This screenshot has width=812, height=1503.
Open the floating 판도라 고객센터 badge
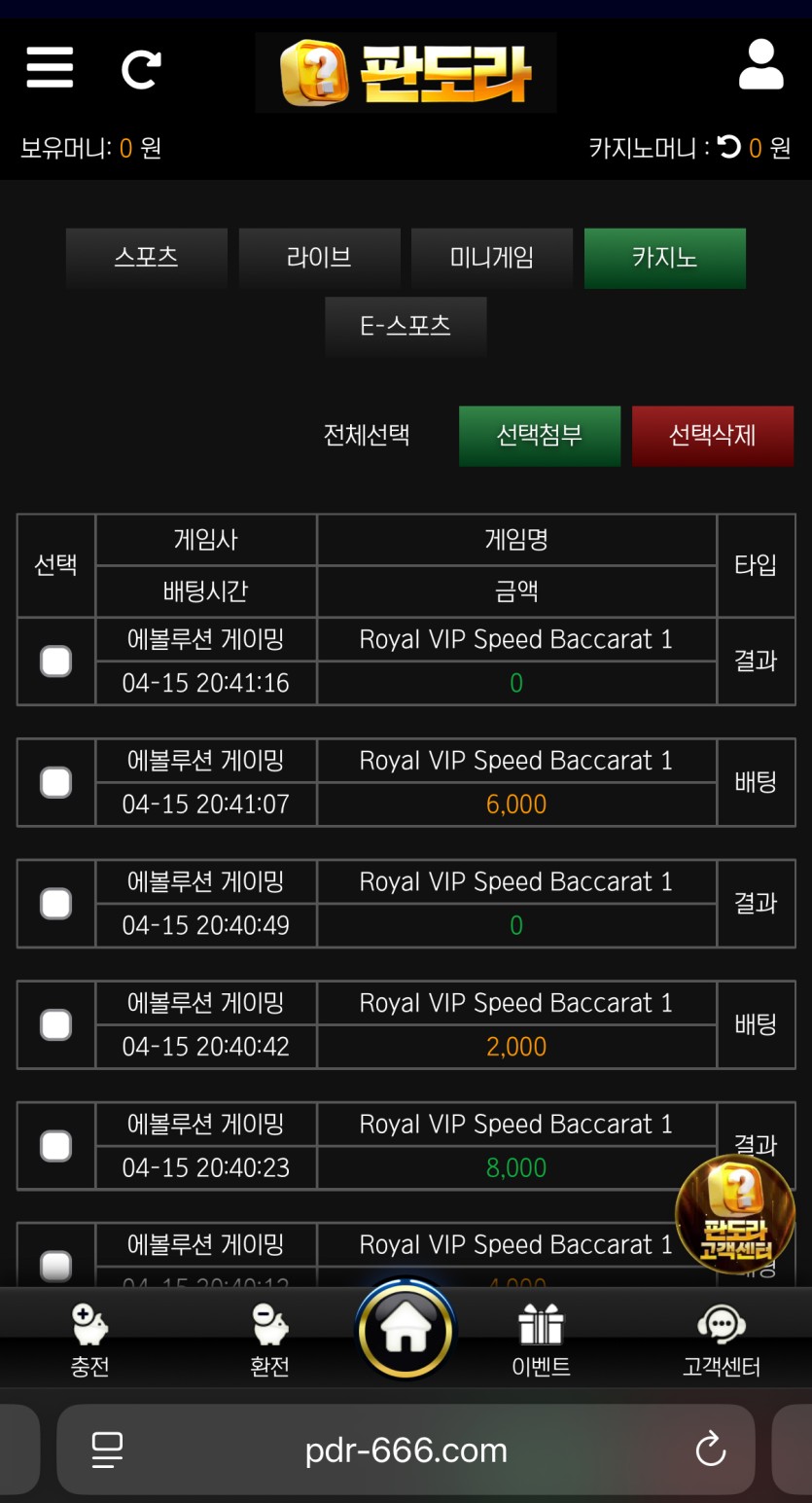pyautogui.click(x=735, y=1214)
